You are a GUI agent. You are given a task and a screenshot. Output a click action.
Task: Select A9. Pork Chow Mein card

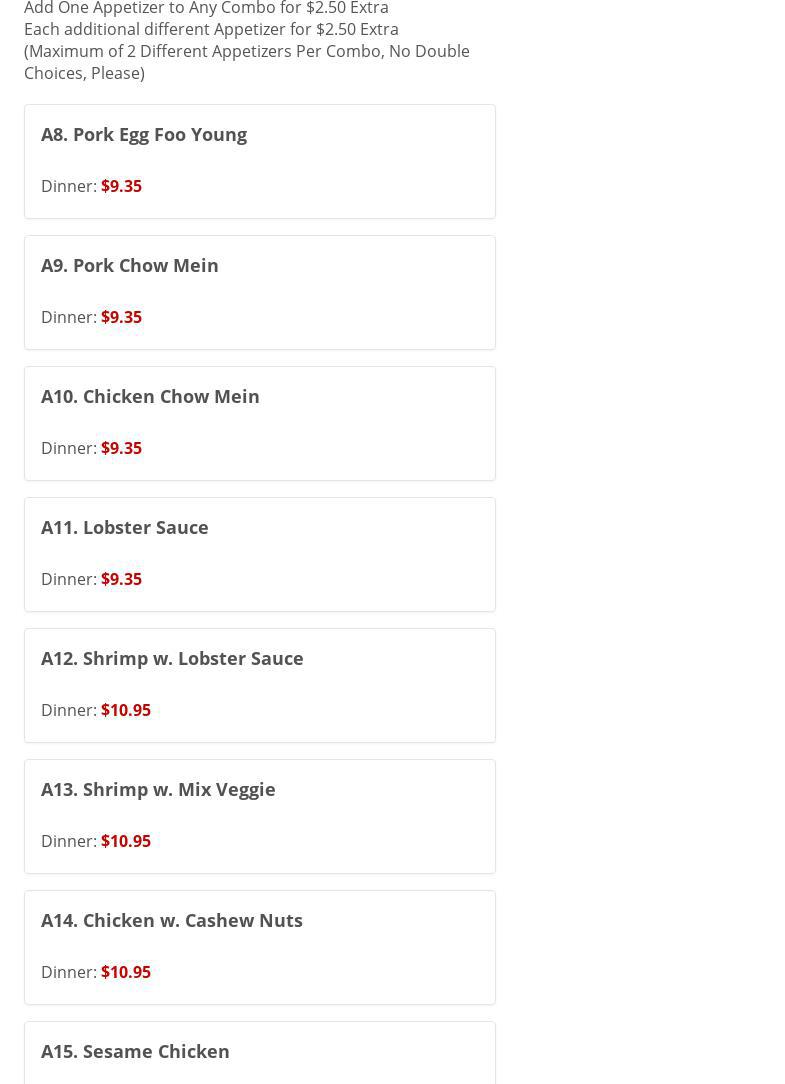point(259,292)
